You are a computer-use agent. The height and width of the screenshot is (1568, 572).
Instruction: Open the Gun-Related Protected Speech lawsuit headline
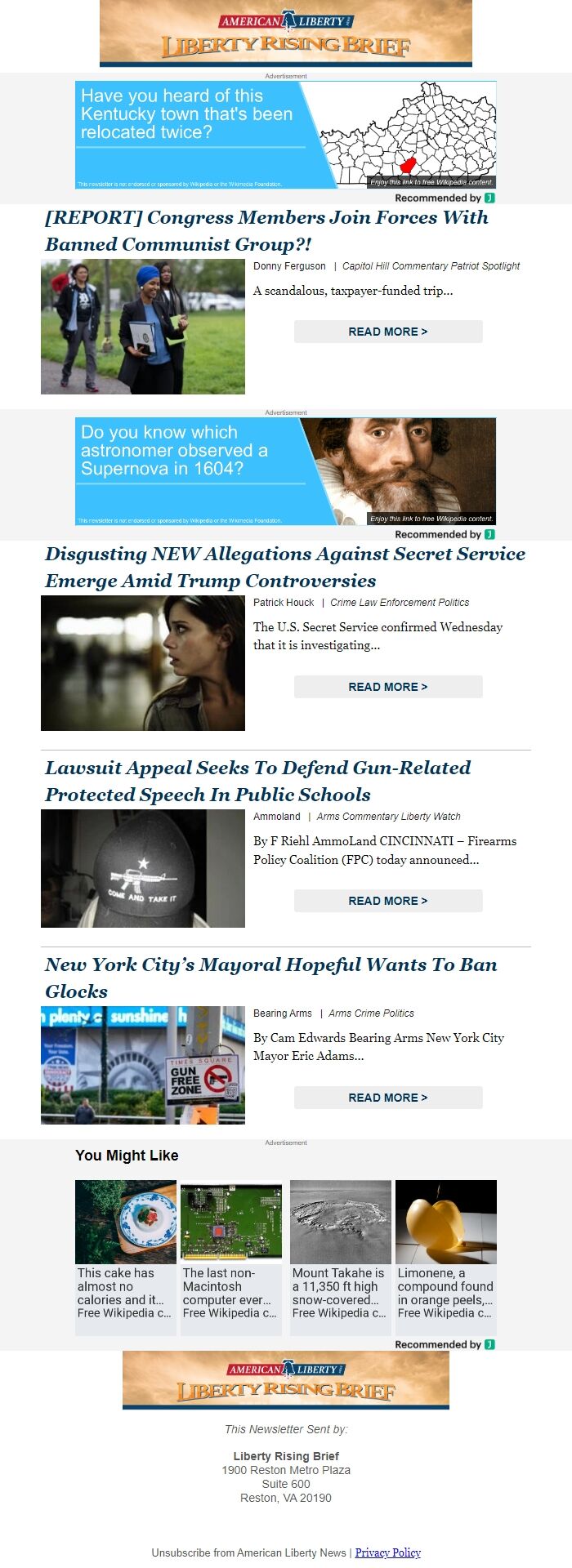(257, 781)
